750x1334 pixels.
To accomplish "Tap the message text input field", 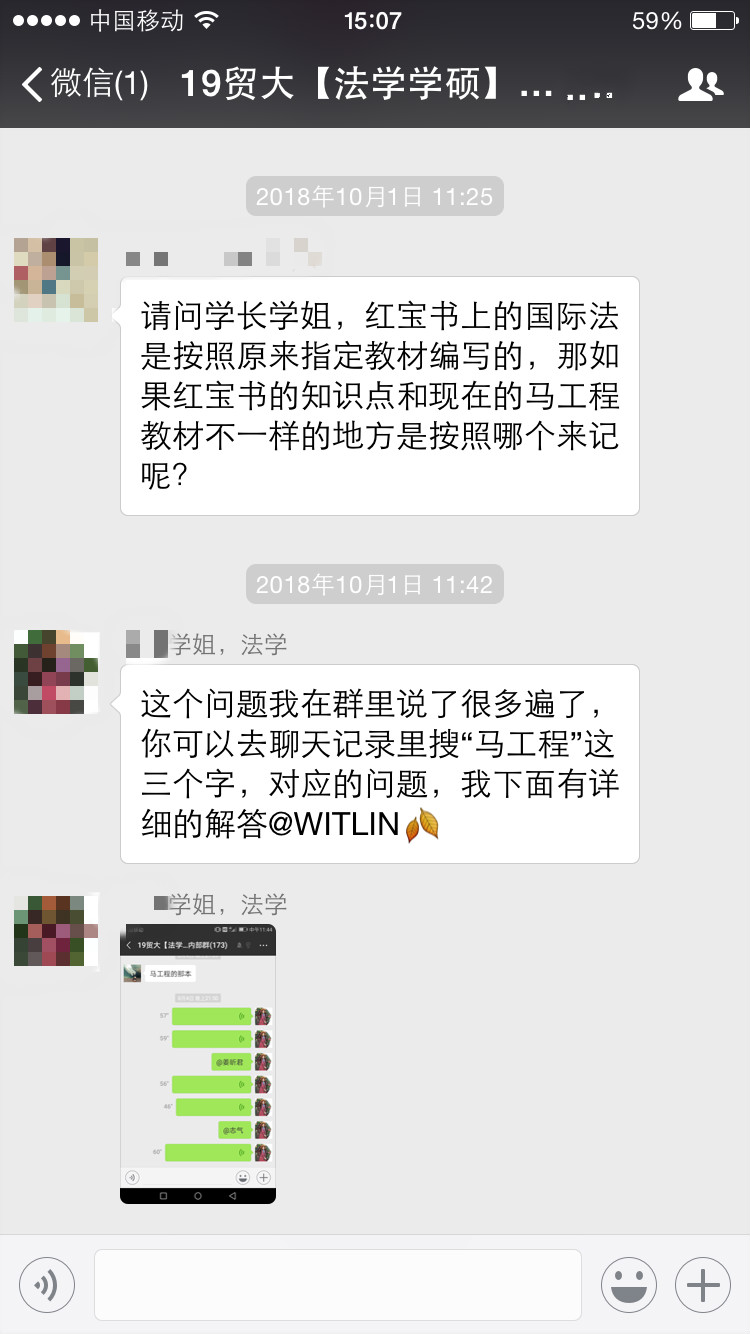I will click(337, 1285).
